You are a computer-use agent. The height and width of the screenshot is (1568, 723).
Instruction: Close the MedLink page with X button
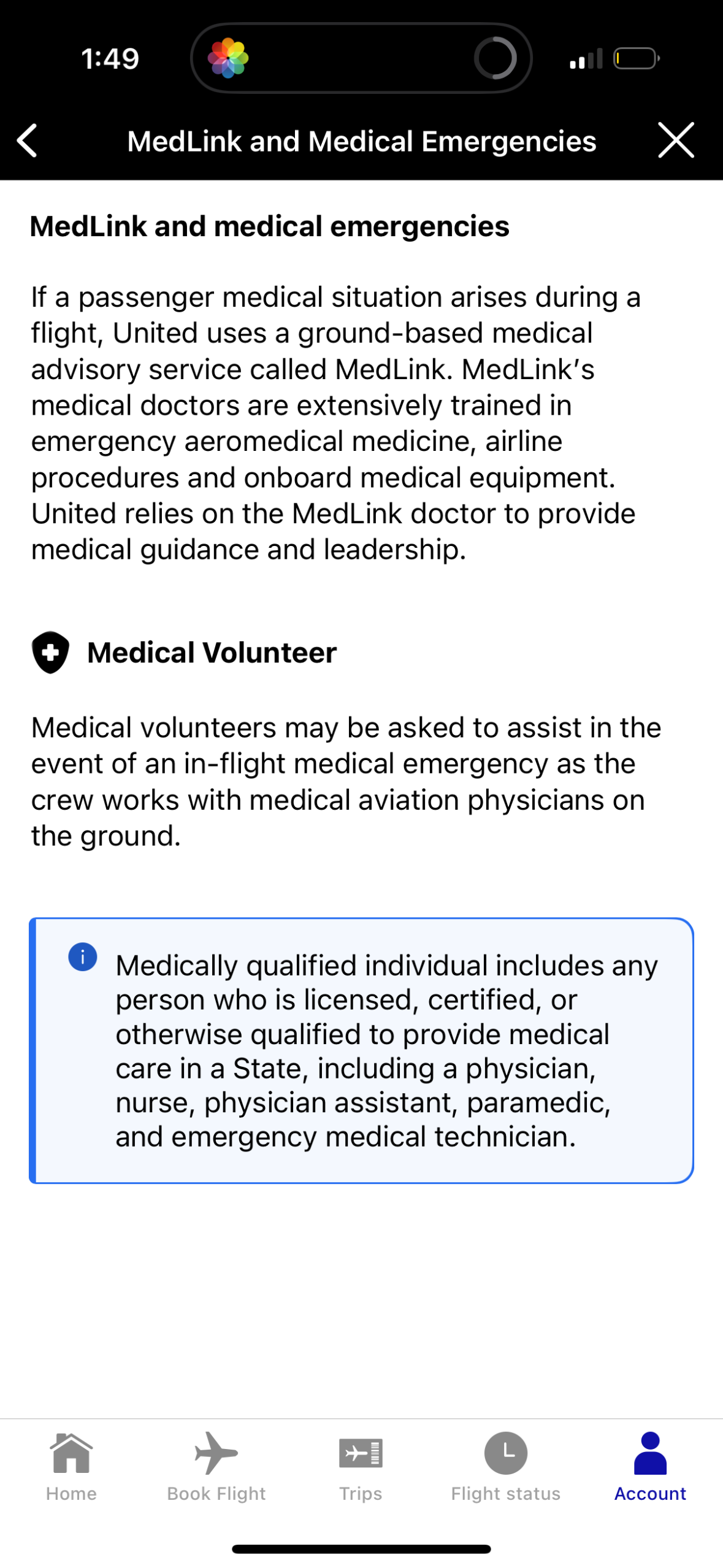click(675, 140)
